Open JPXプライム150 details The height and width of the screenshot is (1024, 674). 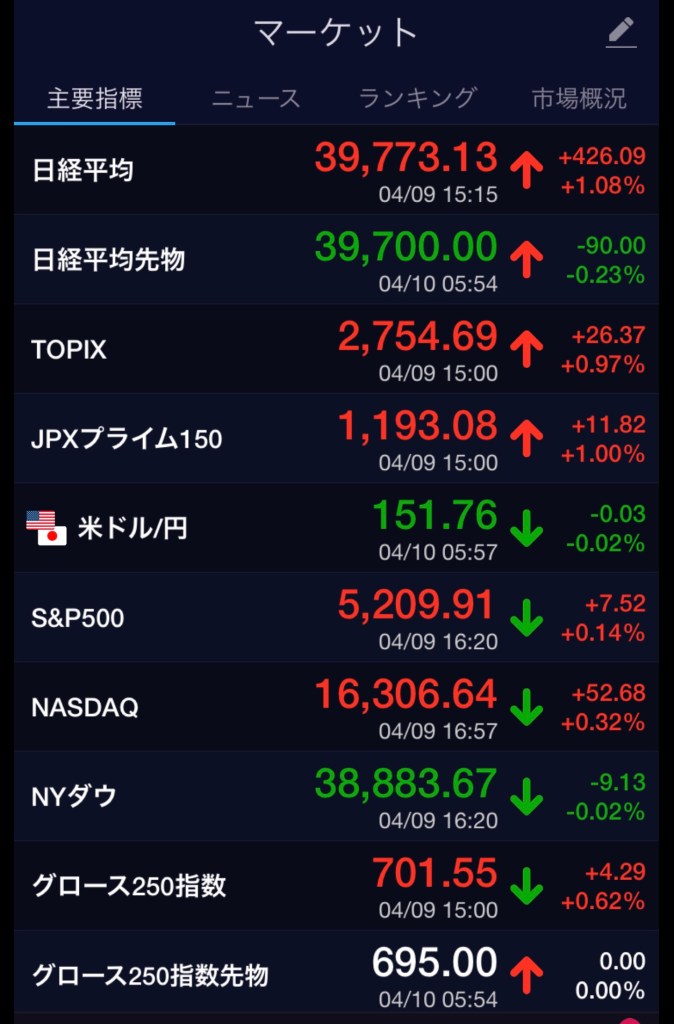click(x=336, y=439)
